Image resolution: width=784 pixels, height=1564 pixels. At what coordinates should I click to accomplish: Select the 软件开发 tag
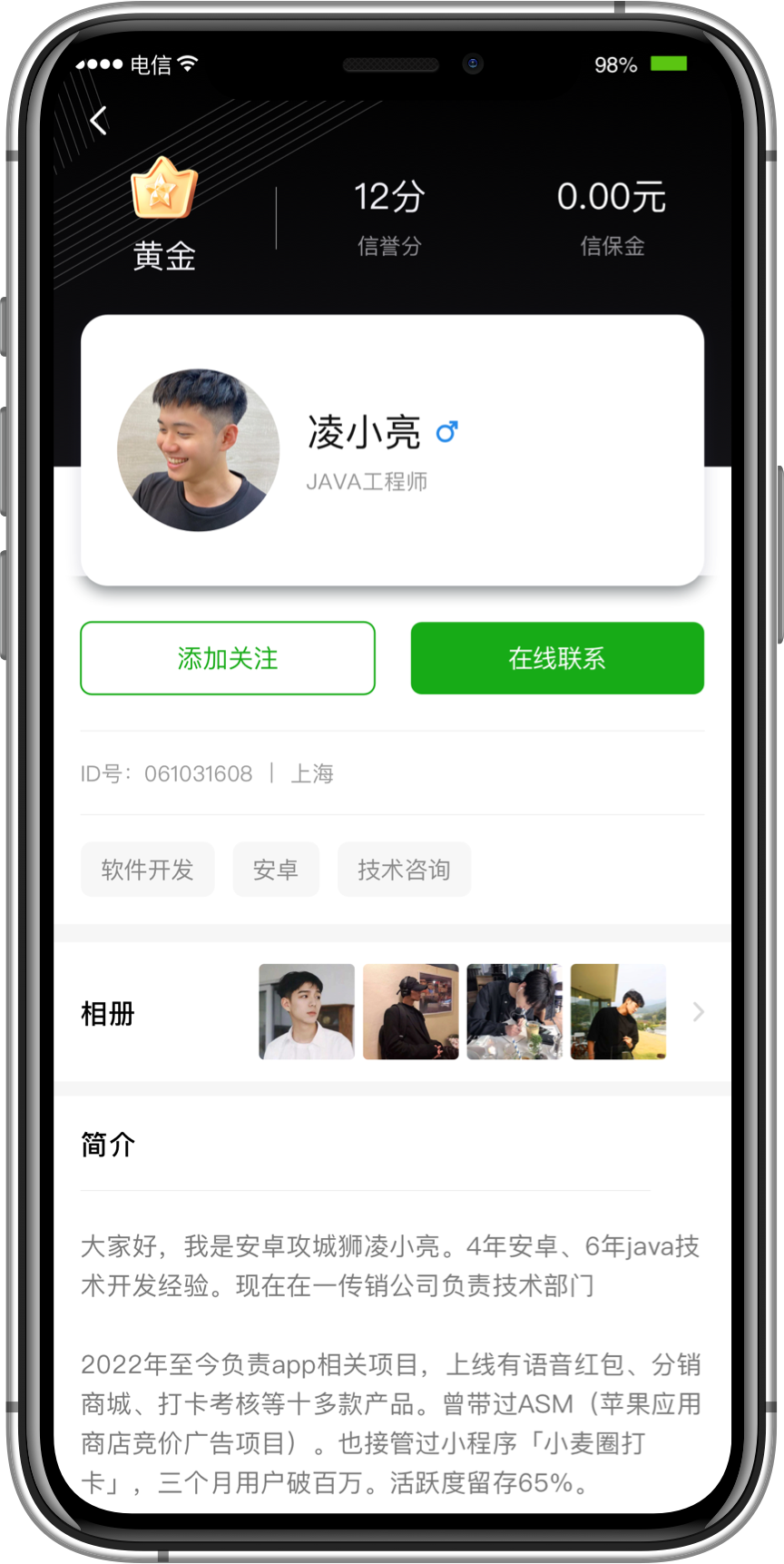tap(148, 870)
